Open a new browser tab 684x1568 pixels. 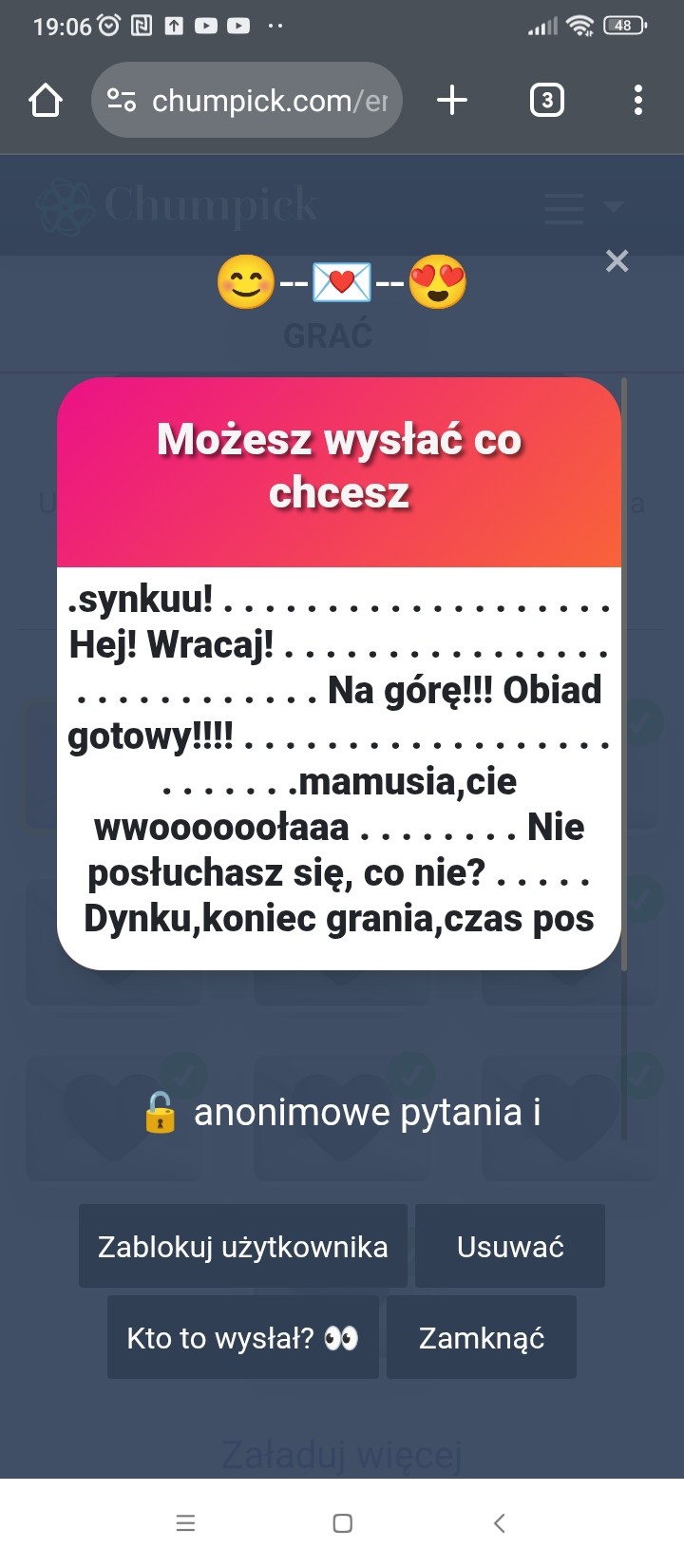(452, 100)
